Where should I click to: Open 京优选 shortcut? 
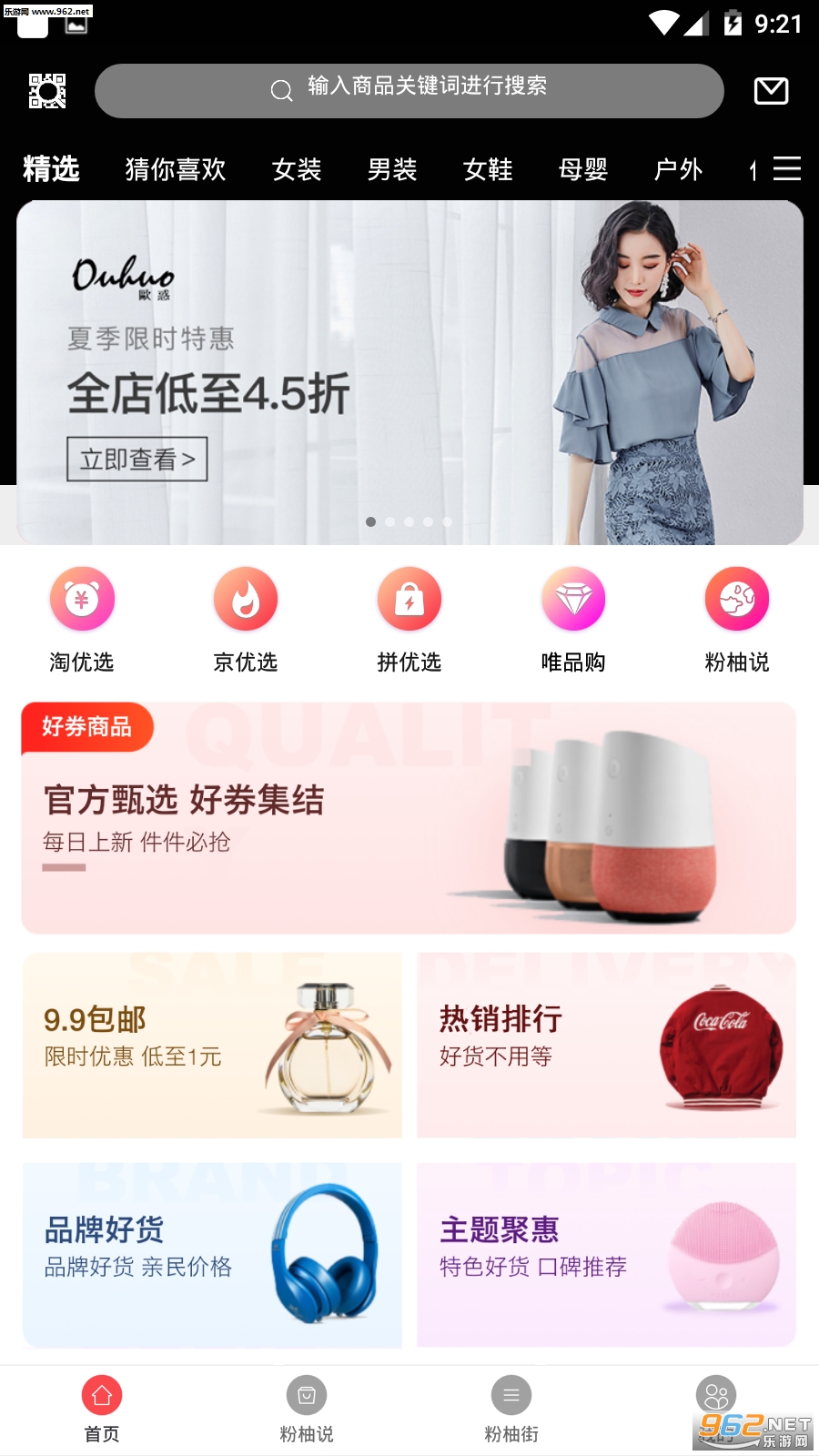(246, 619)
